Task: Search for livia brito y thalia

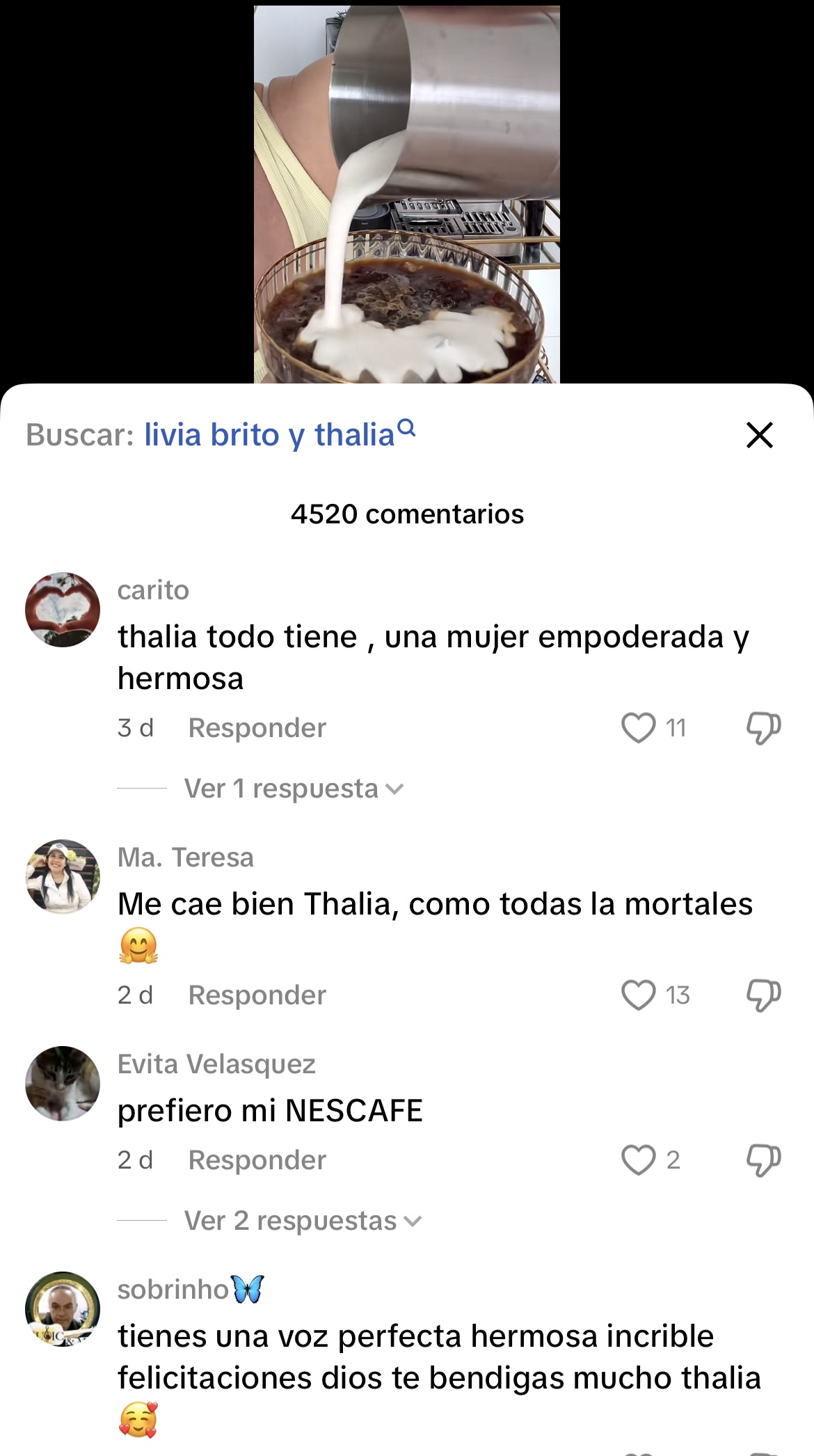Action: click(x=280, y=434)
